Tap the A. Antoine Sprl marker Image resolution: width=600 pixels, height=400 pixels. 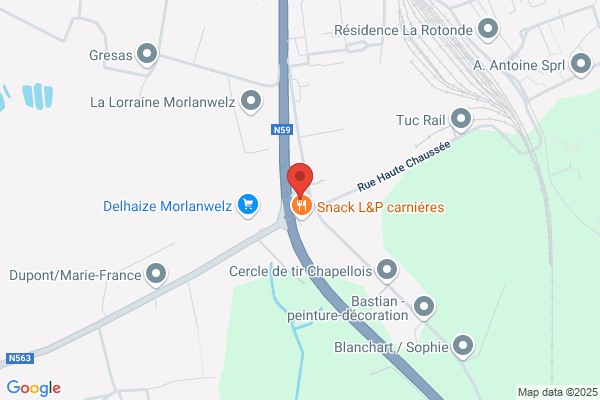click(581, 64)
